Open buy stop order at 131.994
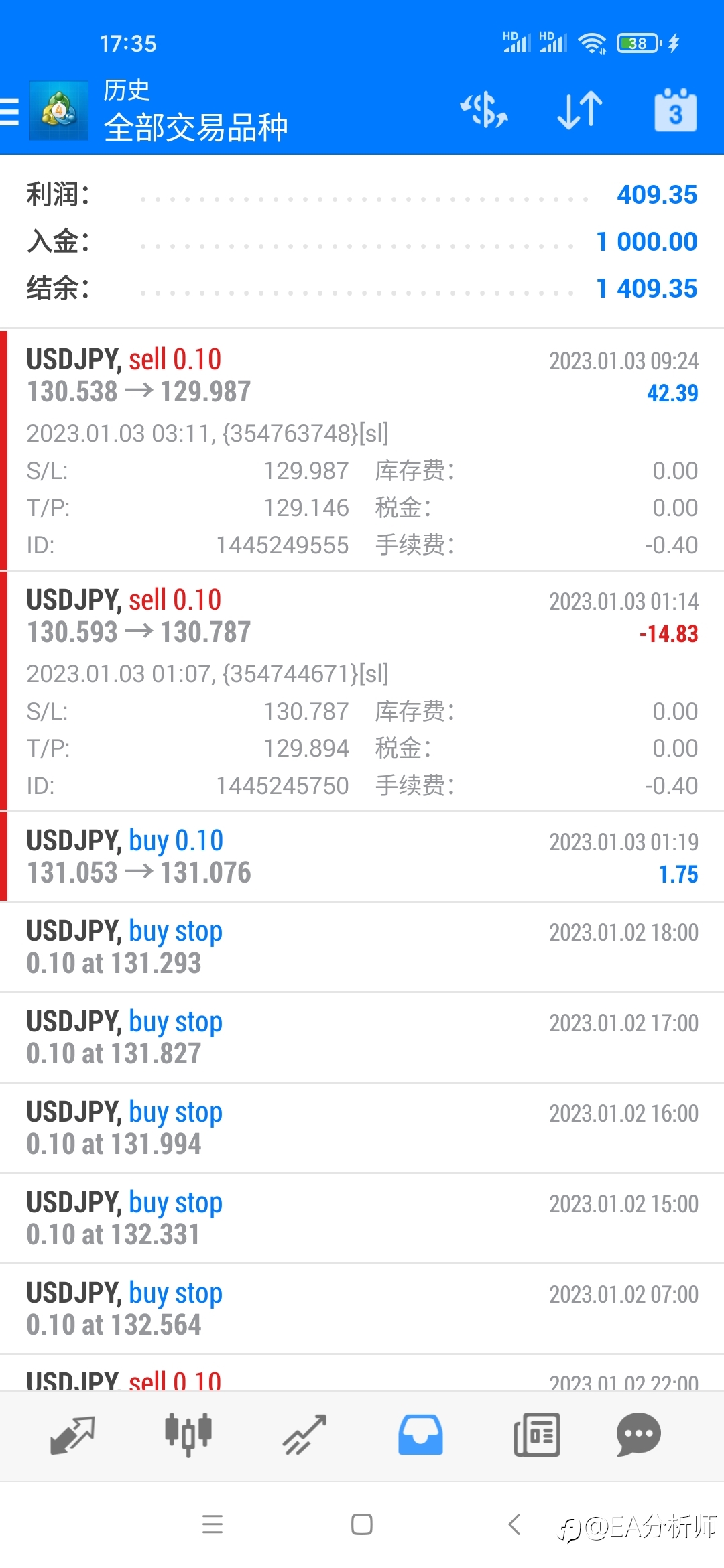The height and width of the screenshot is (1568, 724). [362, 1128]
